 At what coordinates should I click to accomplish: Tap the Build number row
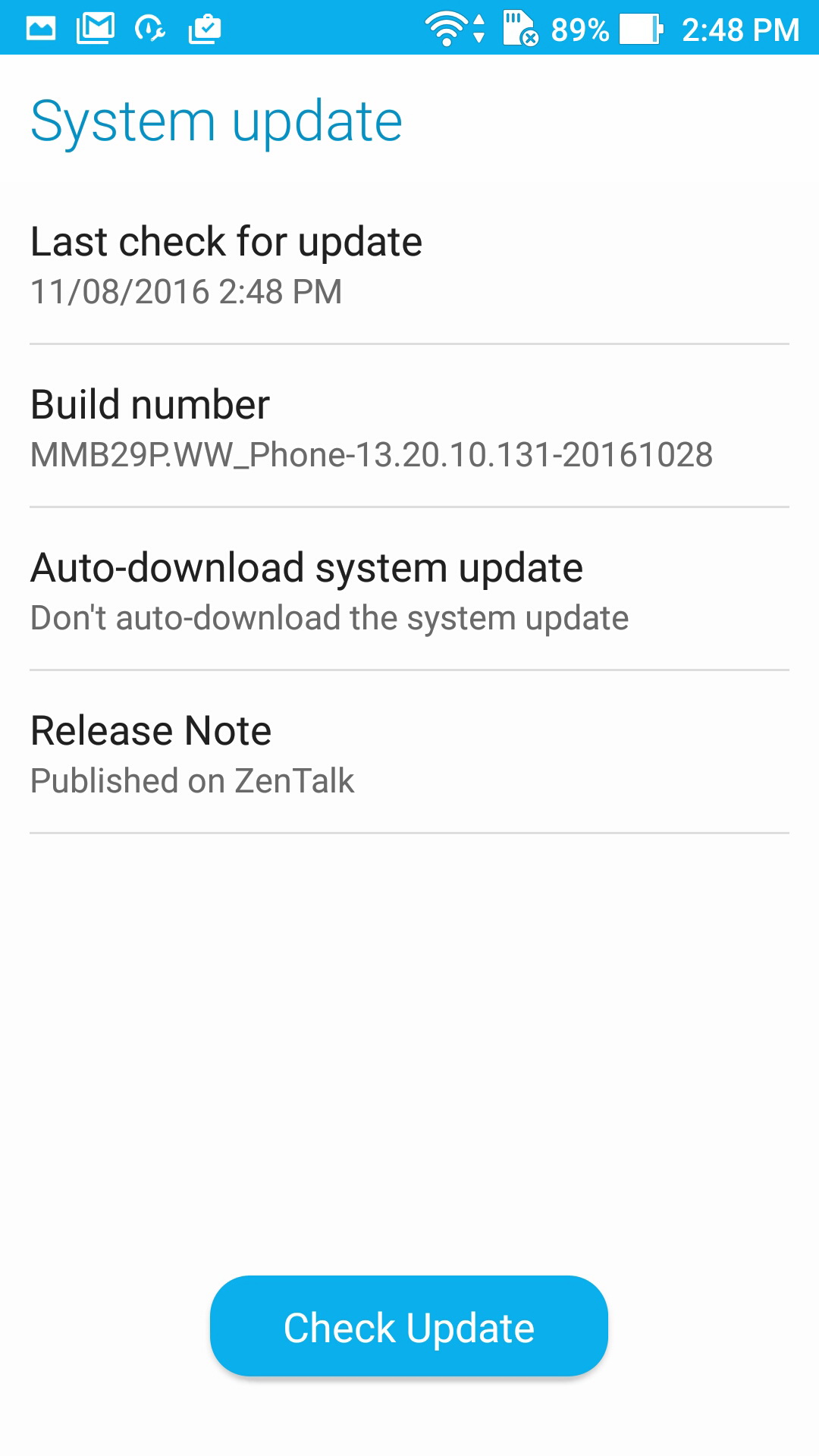point(409,426)
